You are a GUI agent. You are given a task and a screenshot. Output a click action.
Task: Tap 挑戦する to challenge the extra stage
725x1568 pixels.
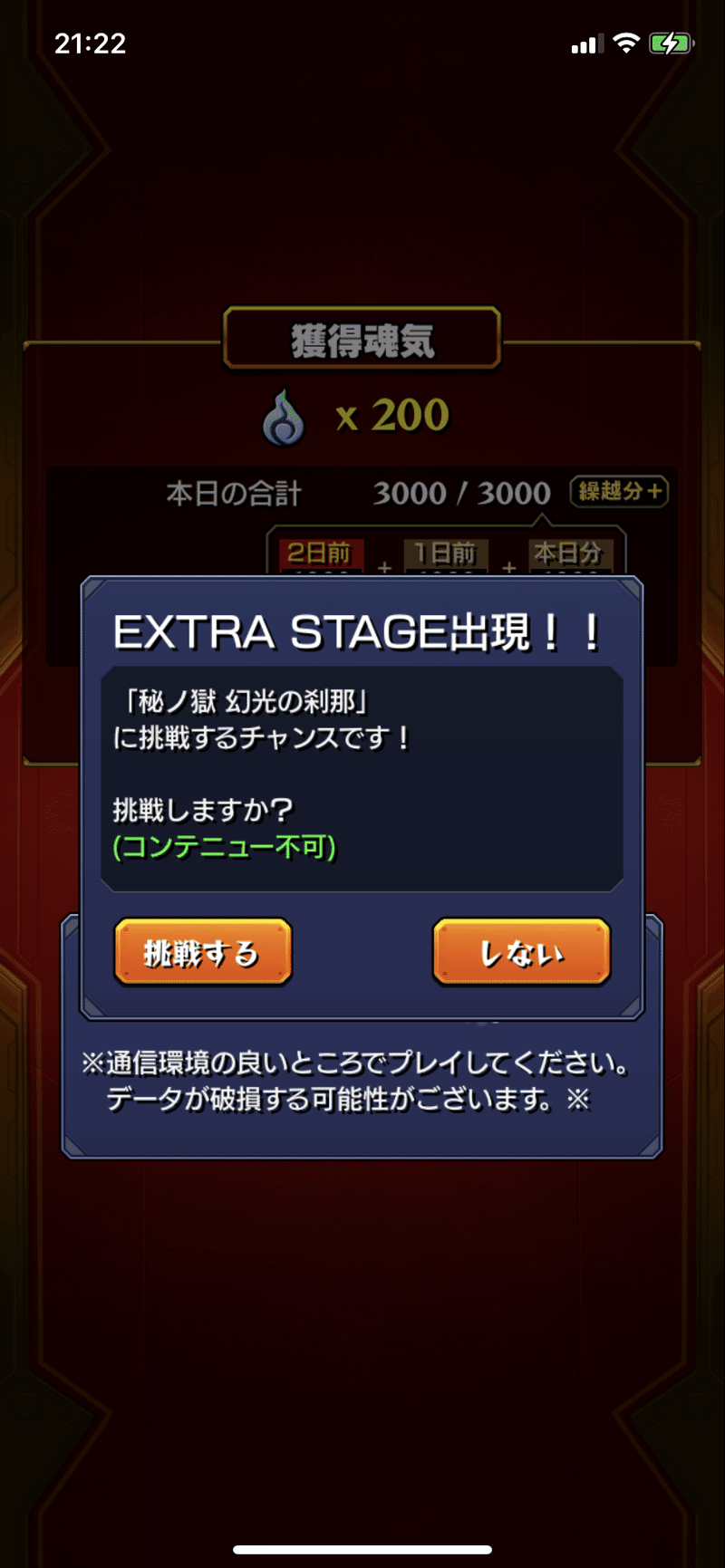[202, 952]
